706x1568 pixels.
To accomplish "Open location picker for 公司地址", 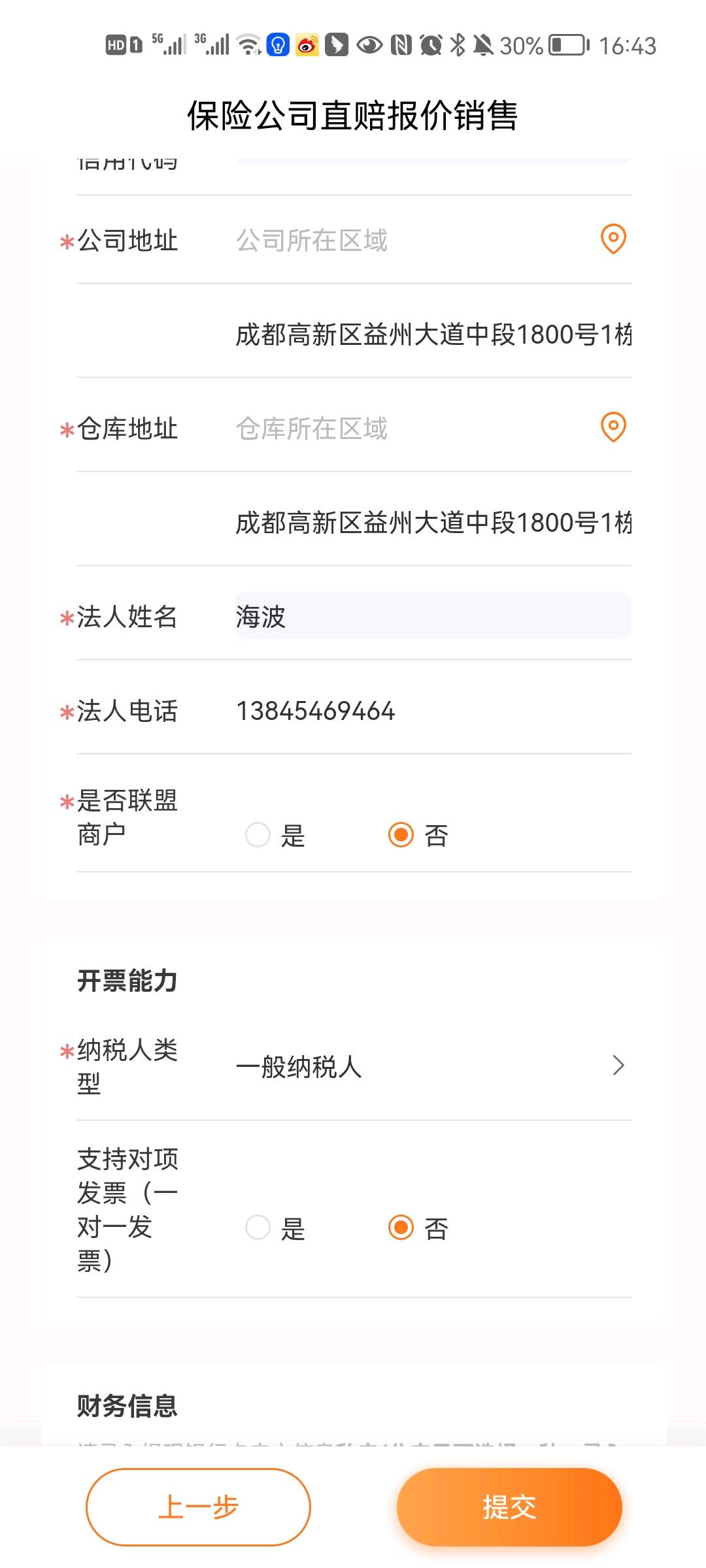I will pyautogui.click(x=613, y=239).
